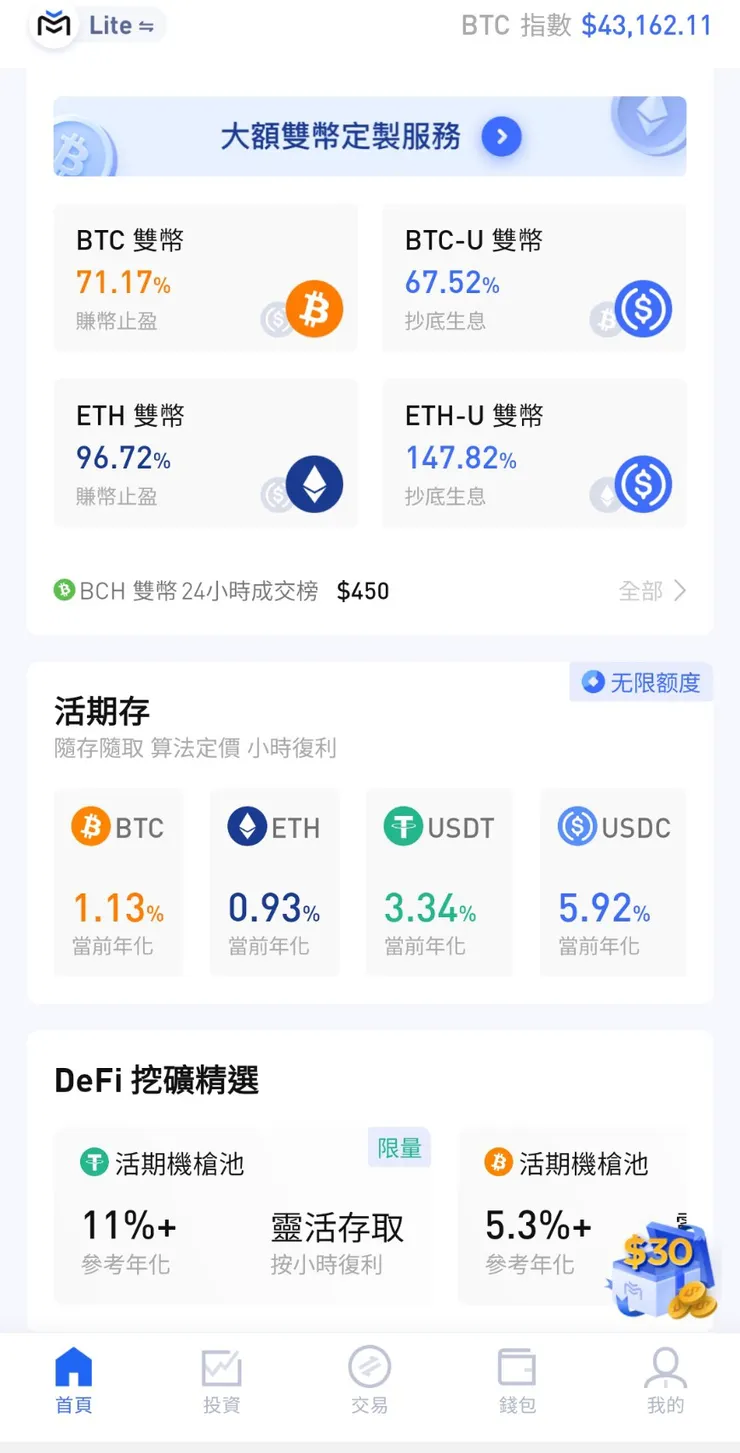Tap the green BCH coin icon next to 成交榜
This screenshot has height=1453, width=740.
pos(62,591)
